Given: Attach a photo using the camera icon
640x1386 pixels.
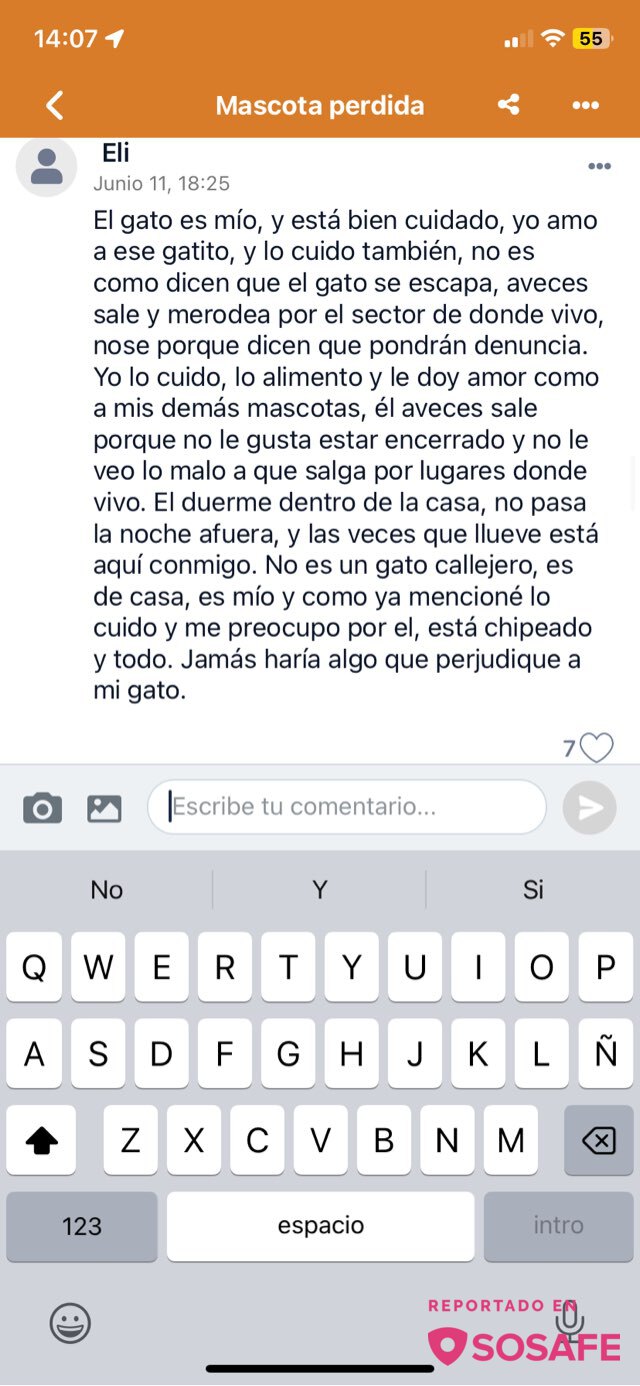Looking at the screenshot, I should pyautogui.click(x=42, y=808).
